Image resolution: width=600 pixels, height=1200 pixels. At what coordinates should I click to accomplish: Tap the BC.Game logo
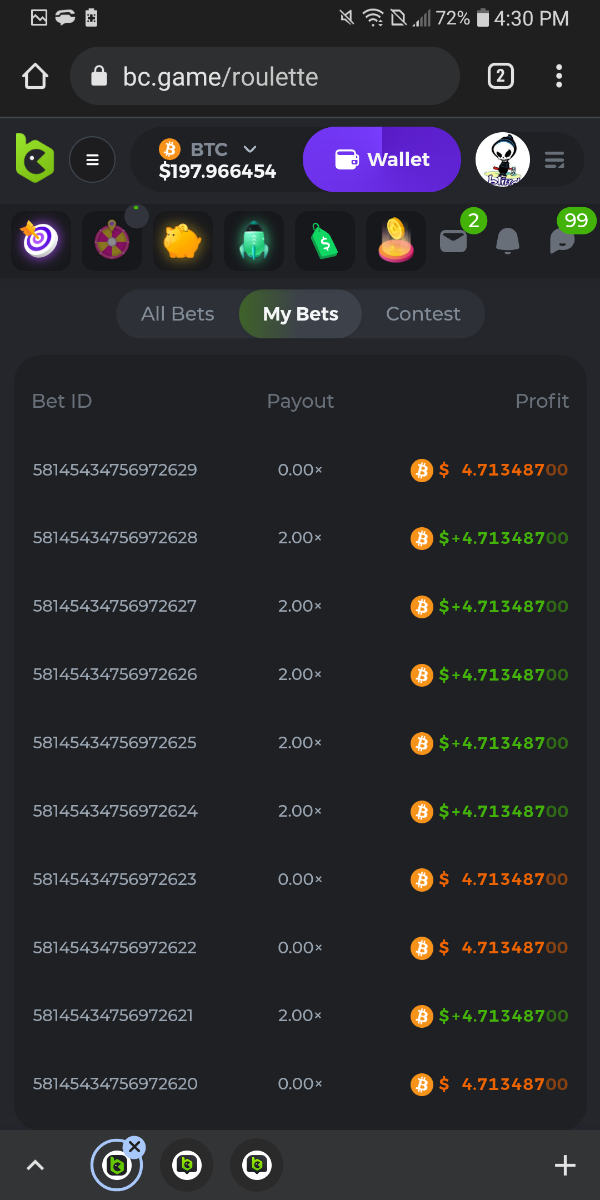point(34,159)
